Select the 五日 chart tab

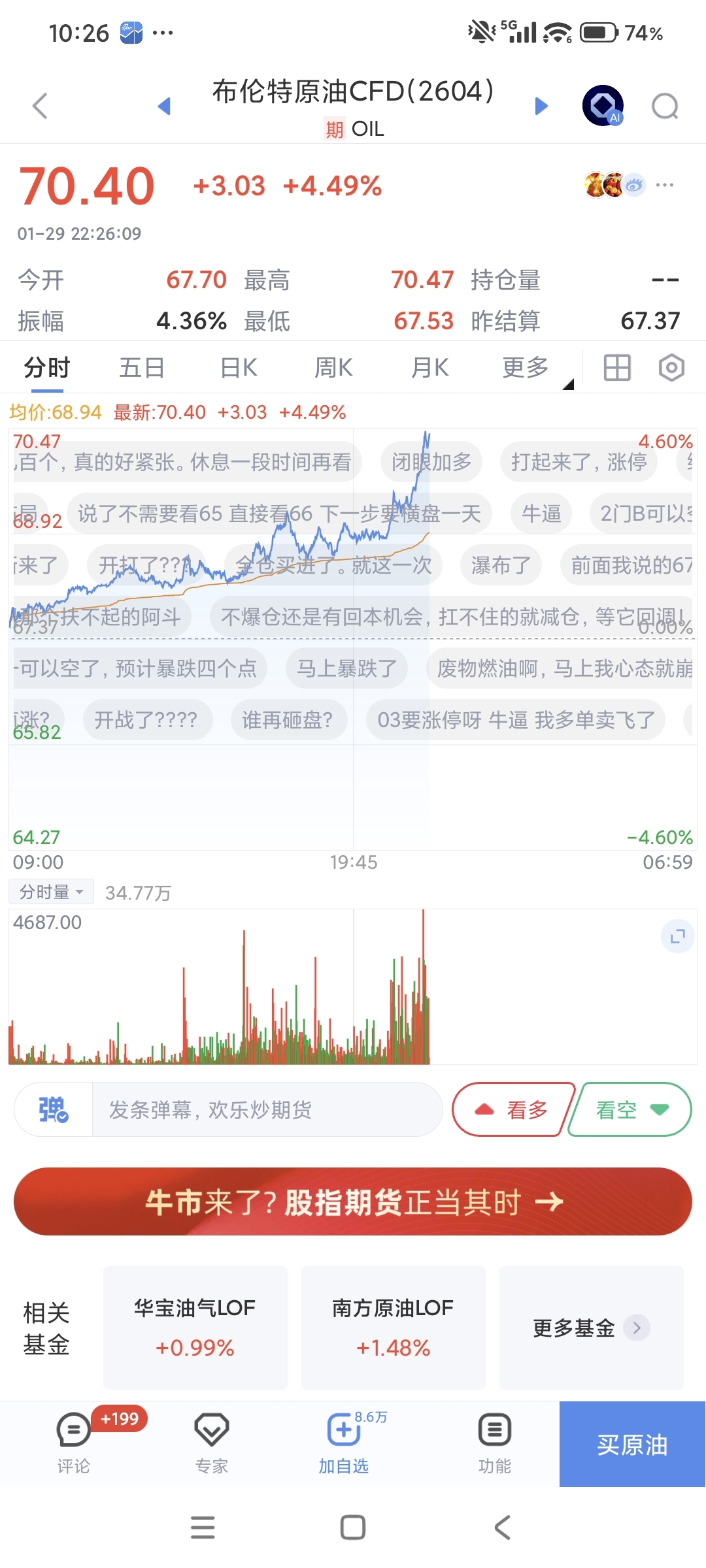[x=141, y=368]
